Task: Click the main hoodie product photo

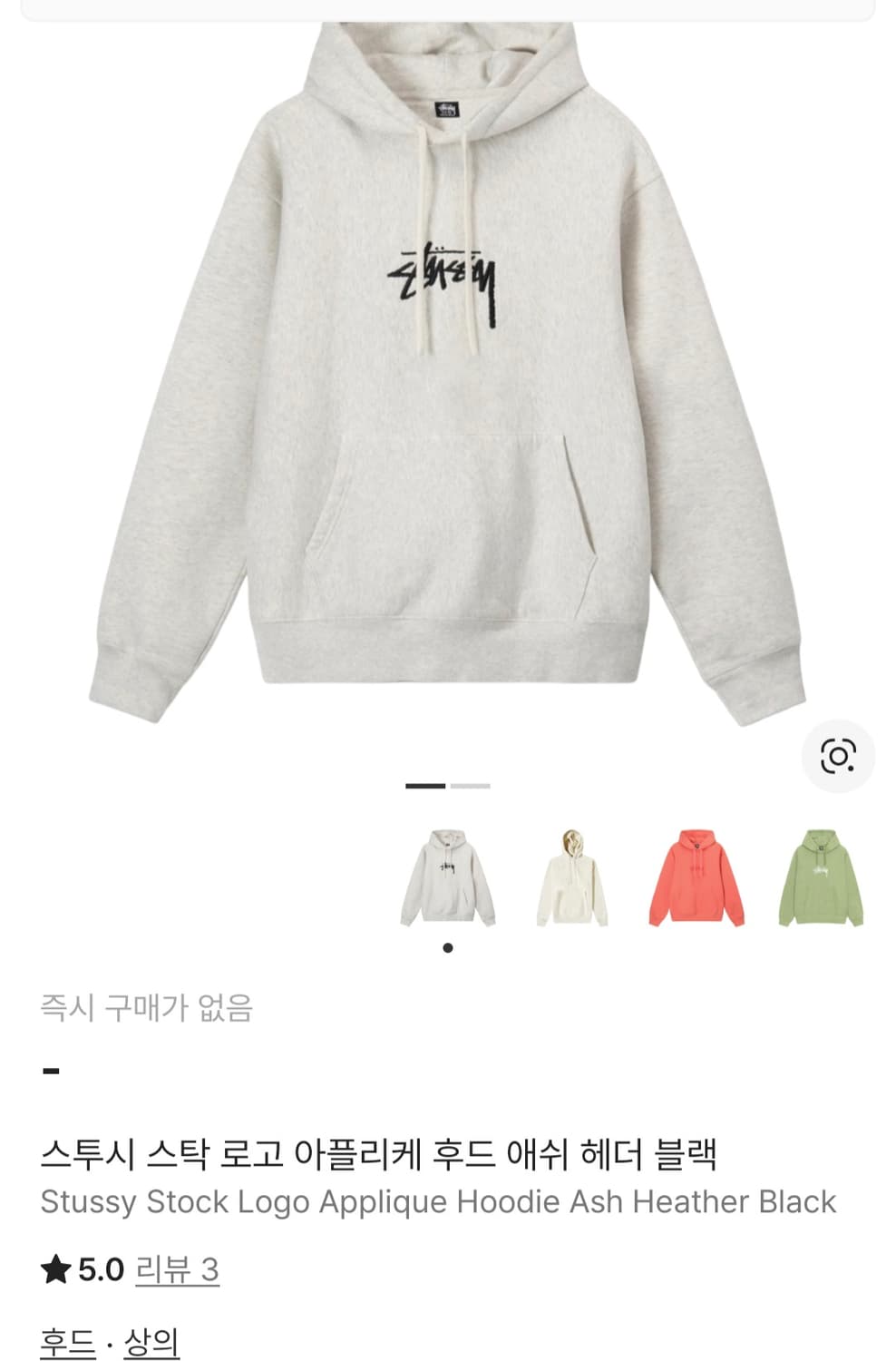Action: pyautogui.click(x=448, y=363)
